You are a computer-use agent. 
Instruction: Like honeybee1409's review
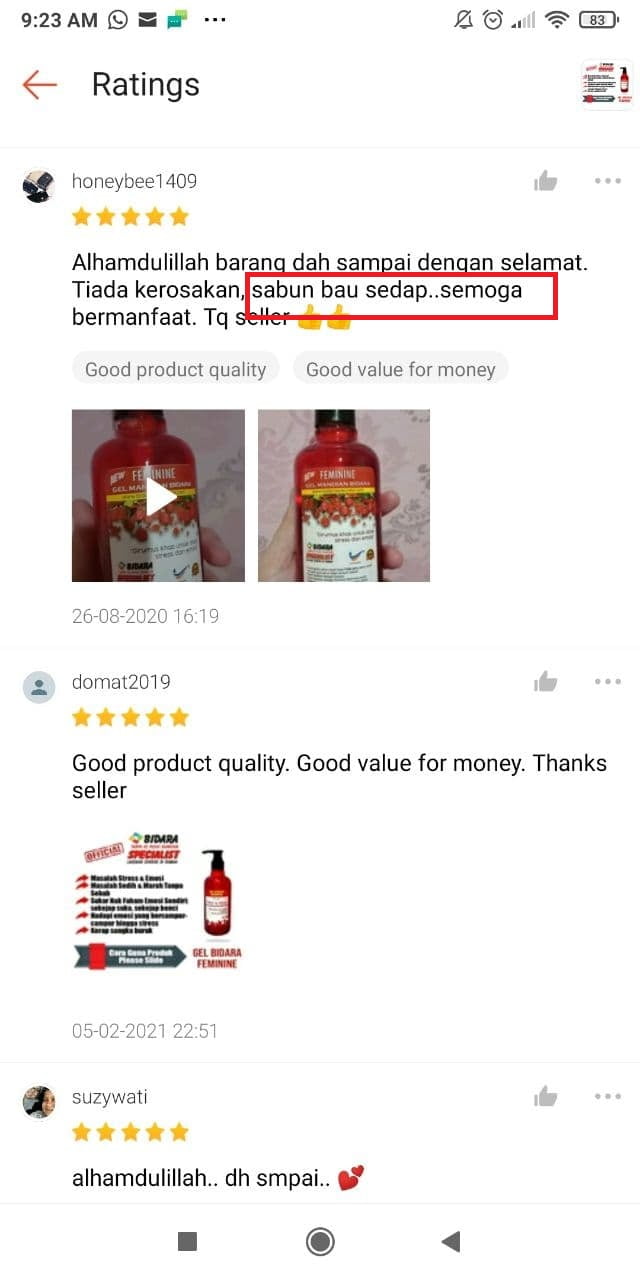[545, 181]
